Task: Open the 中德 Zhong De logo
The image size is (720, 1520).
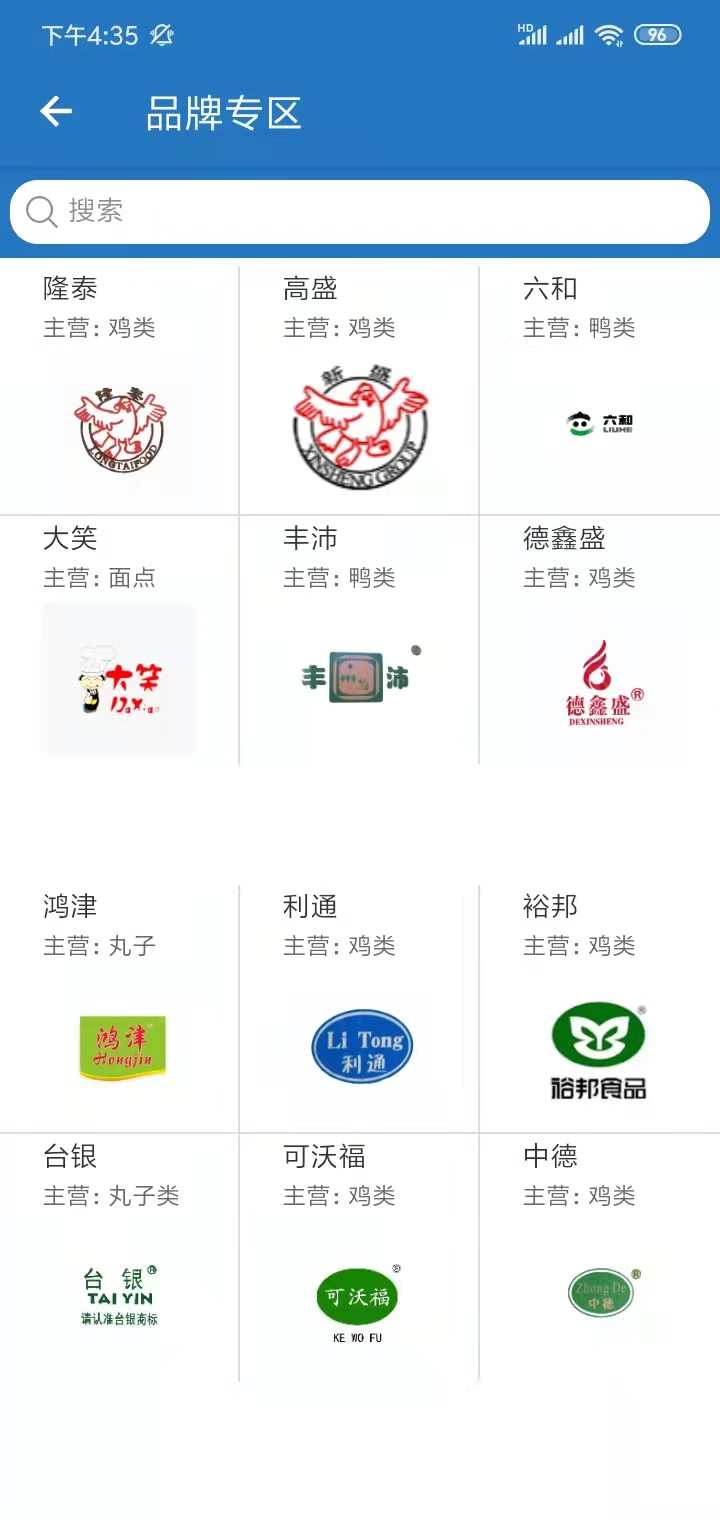Action: [x=600, y=1292]
